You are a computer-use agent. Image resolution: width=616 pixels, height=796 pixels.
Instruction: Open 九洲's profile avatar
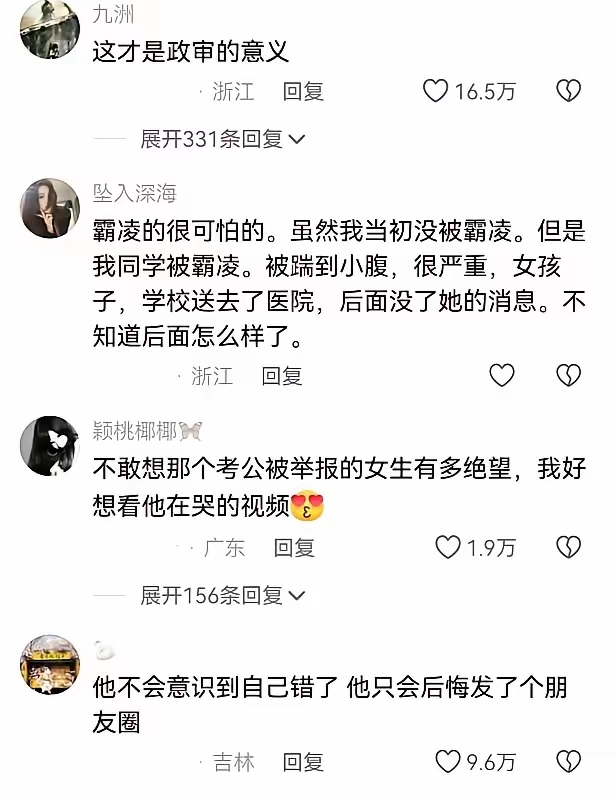pos(50,29)
